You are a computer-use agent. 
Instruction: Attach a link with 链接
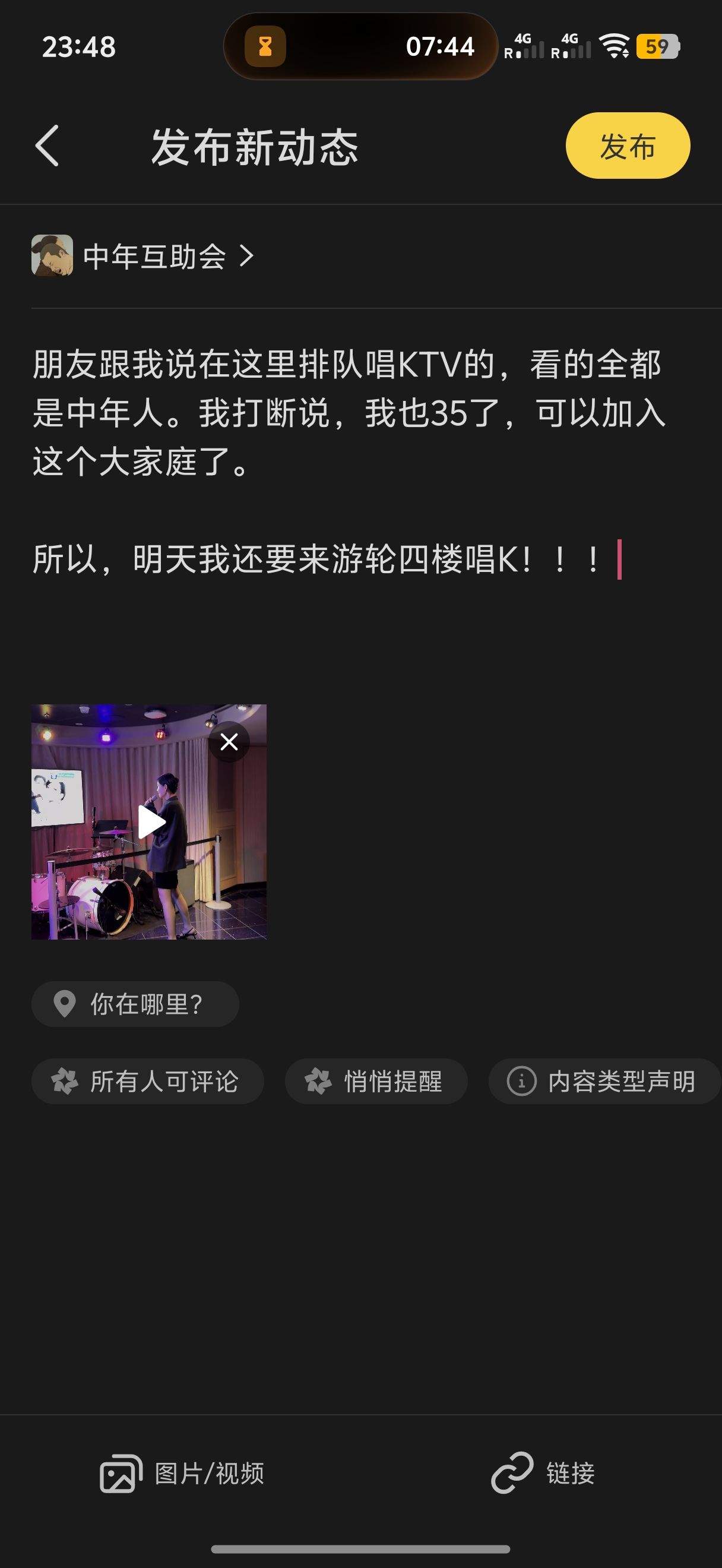[543, 1474]
